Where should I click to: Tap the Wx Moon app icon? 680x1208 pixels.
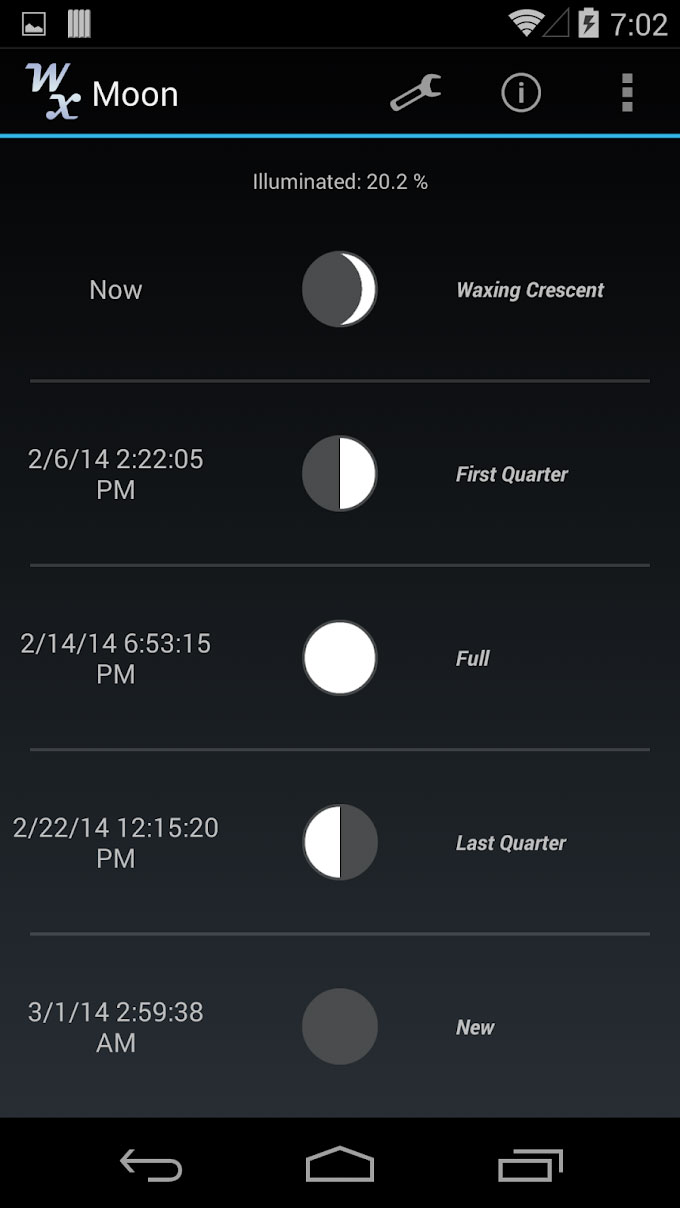tap(53, 93)
